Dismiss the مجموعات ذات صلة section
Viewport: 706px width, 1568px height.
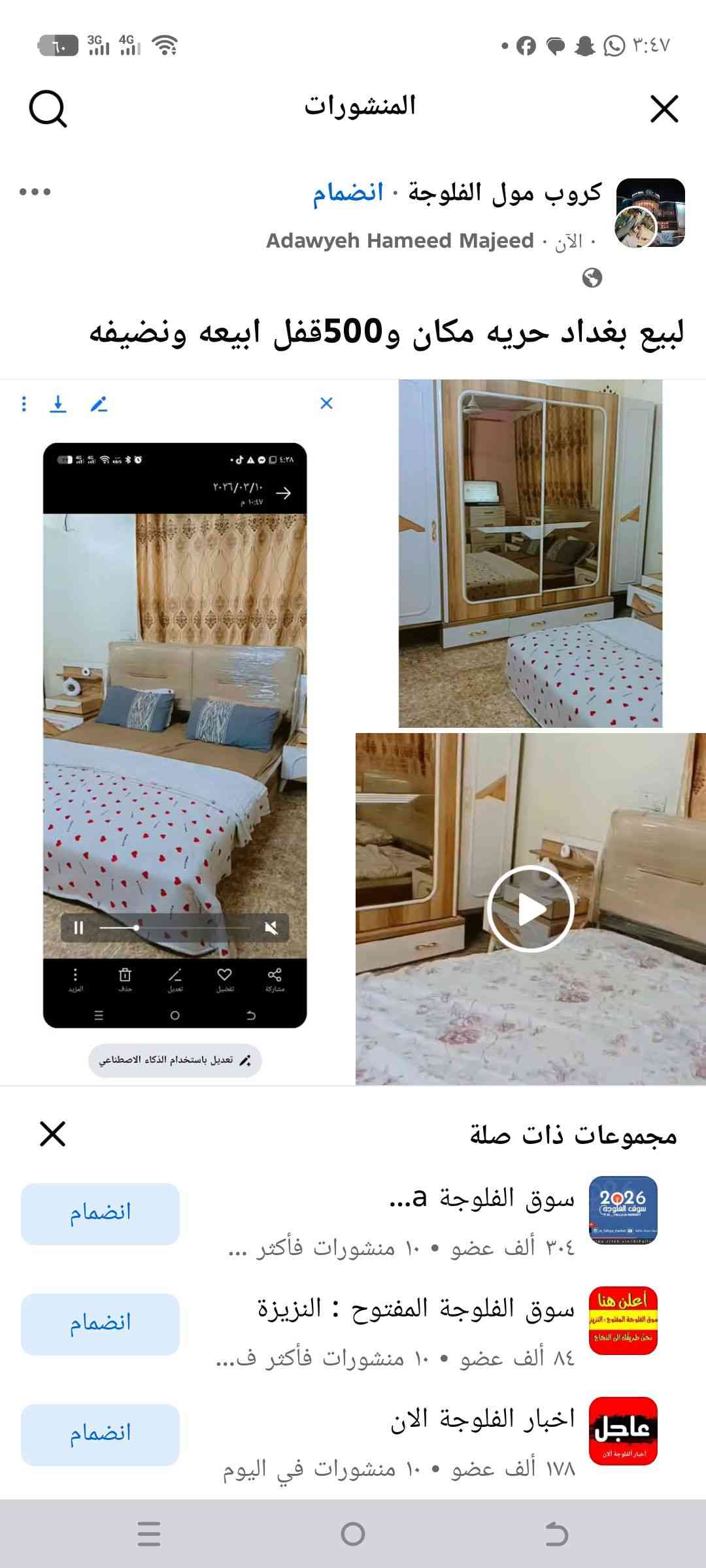52,1134
